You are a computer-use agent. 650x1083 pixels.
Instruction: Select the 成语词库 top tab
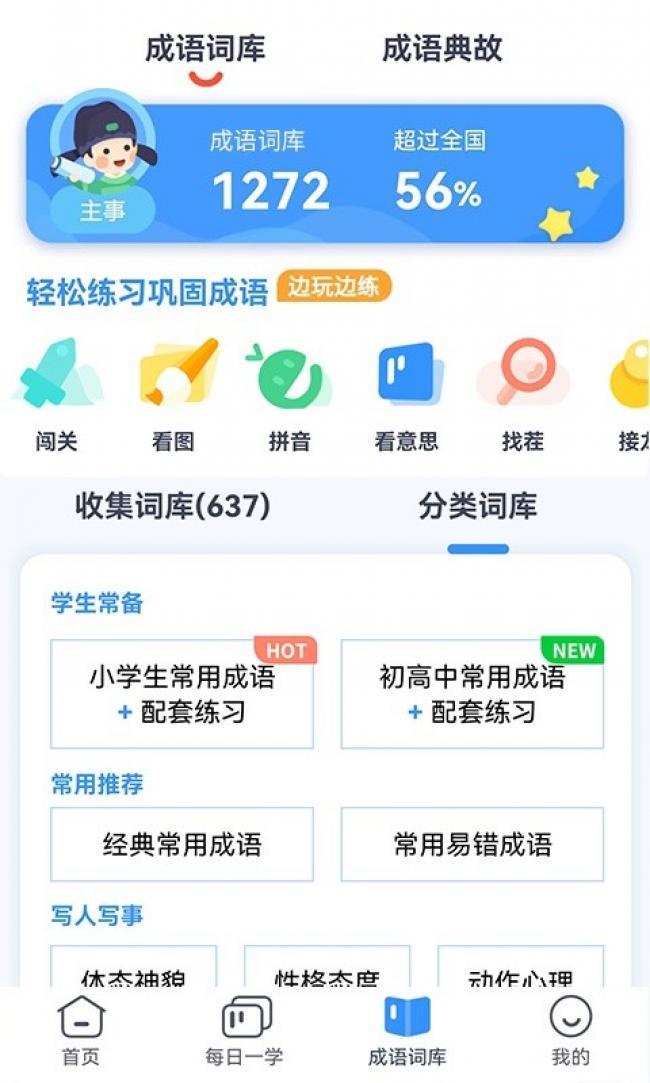(x=205, y=49)
